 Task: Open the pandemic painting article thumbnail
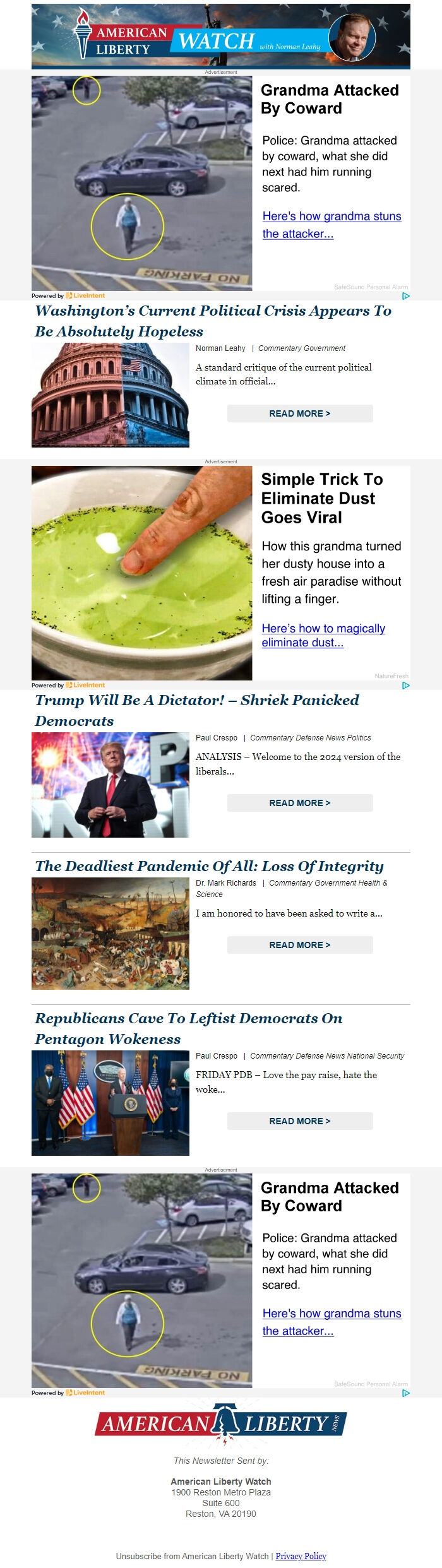tap(110, 934)
